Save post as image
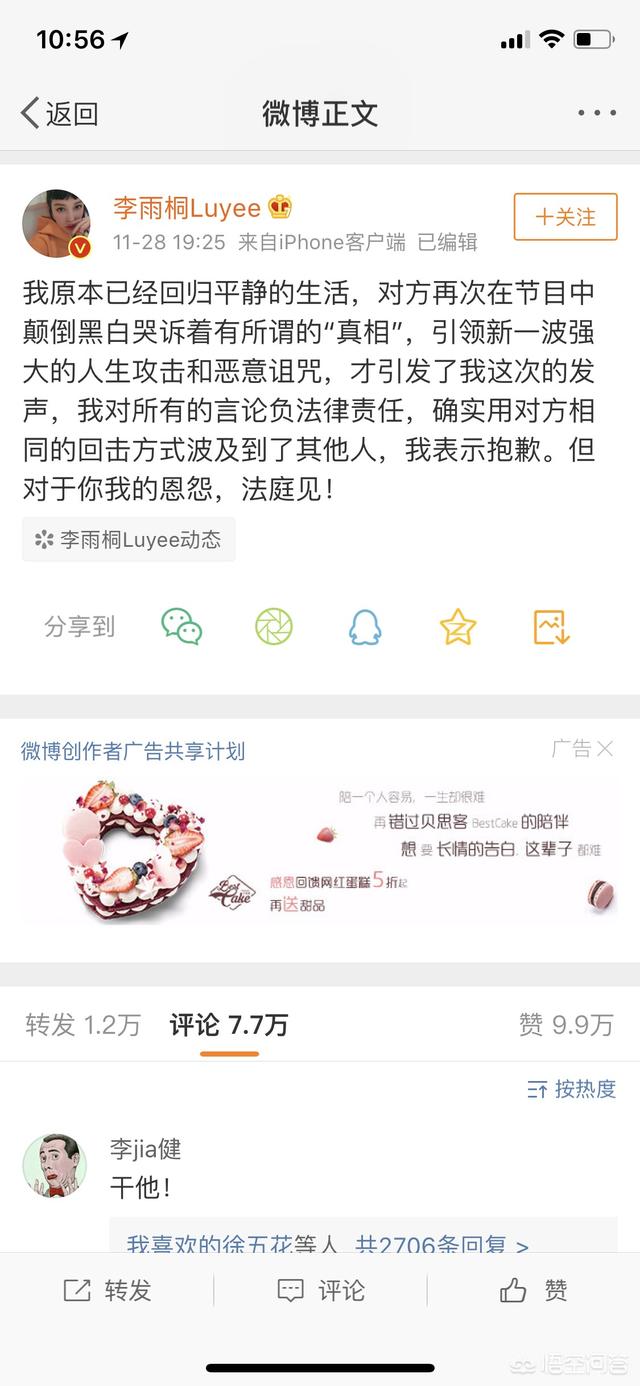This screenshot has height=1386, width=640. point(551,627)
